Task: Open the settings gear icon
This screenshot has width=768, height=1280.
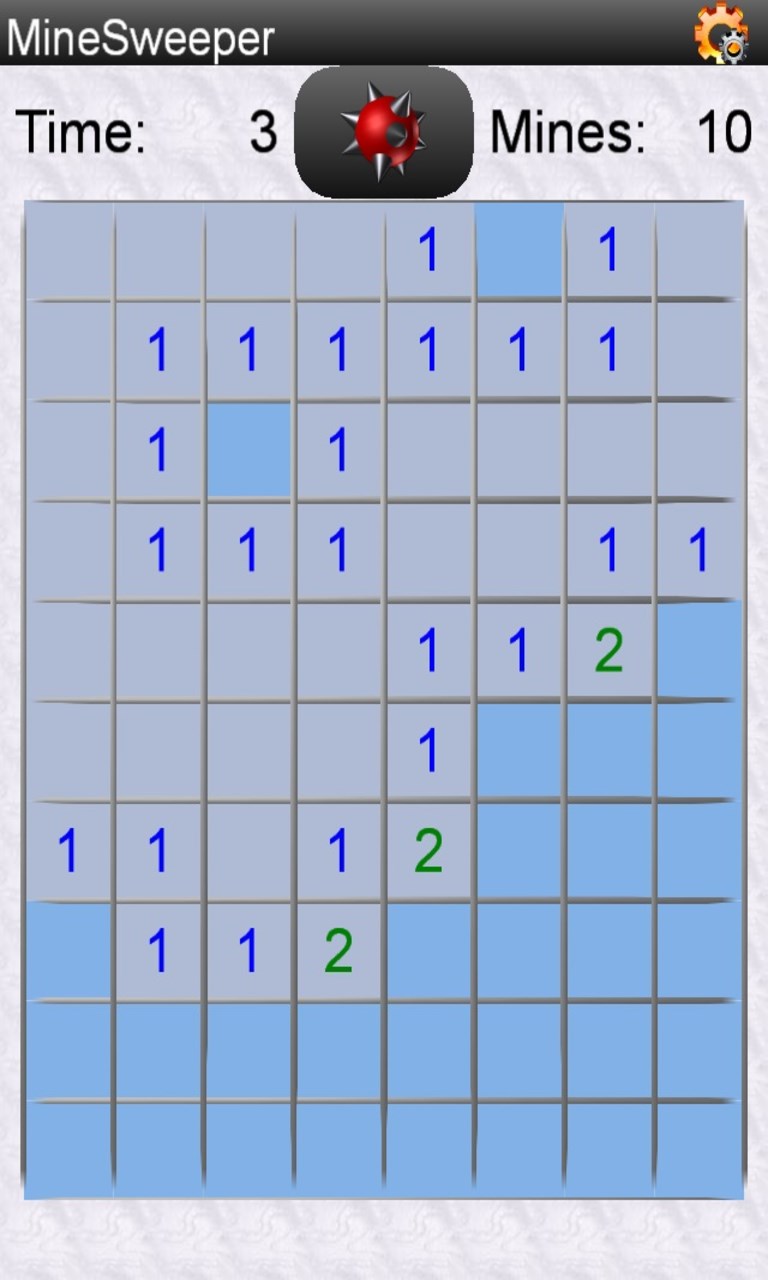Action: click(x=721, y=33)
